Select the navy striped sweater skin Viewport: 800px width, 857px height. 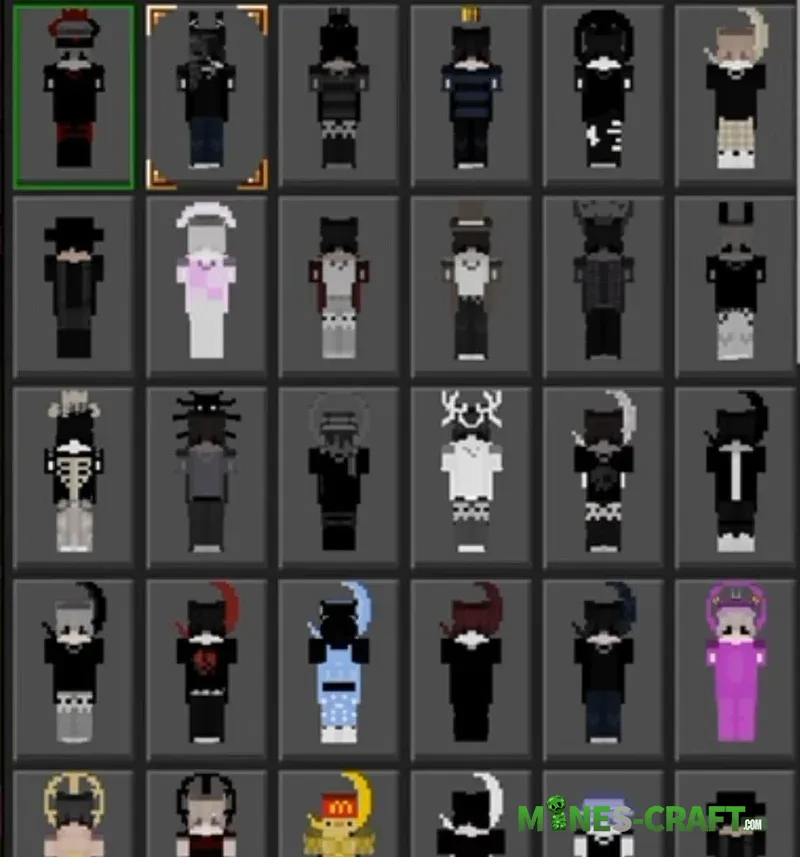pos(470,95)
